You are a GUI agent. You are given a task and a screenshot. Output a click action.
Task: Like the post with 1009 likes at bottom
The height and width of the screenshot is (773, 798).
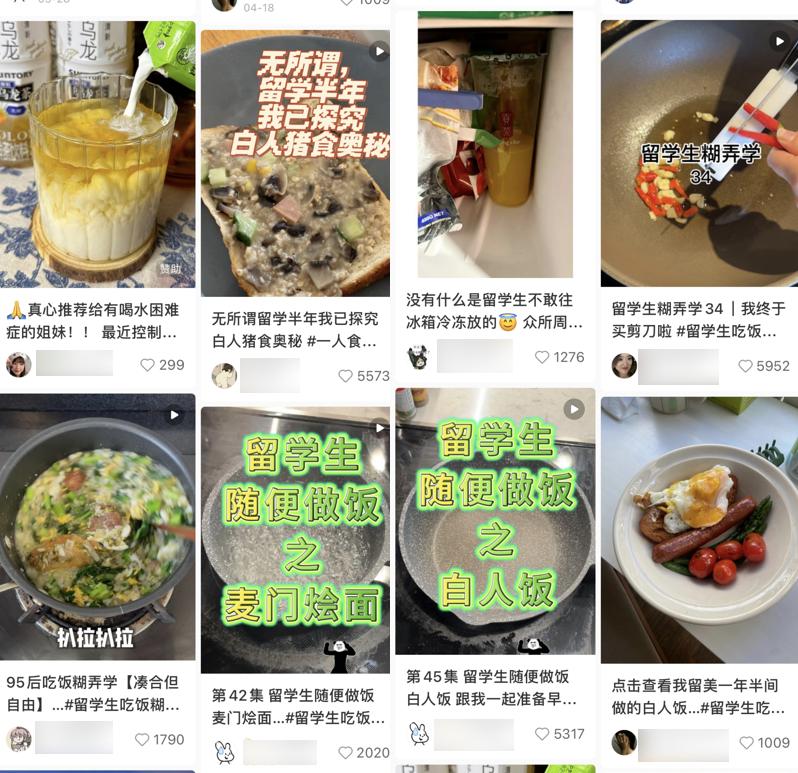745,743
